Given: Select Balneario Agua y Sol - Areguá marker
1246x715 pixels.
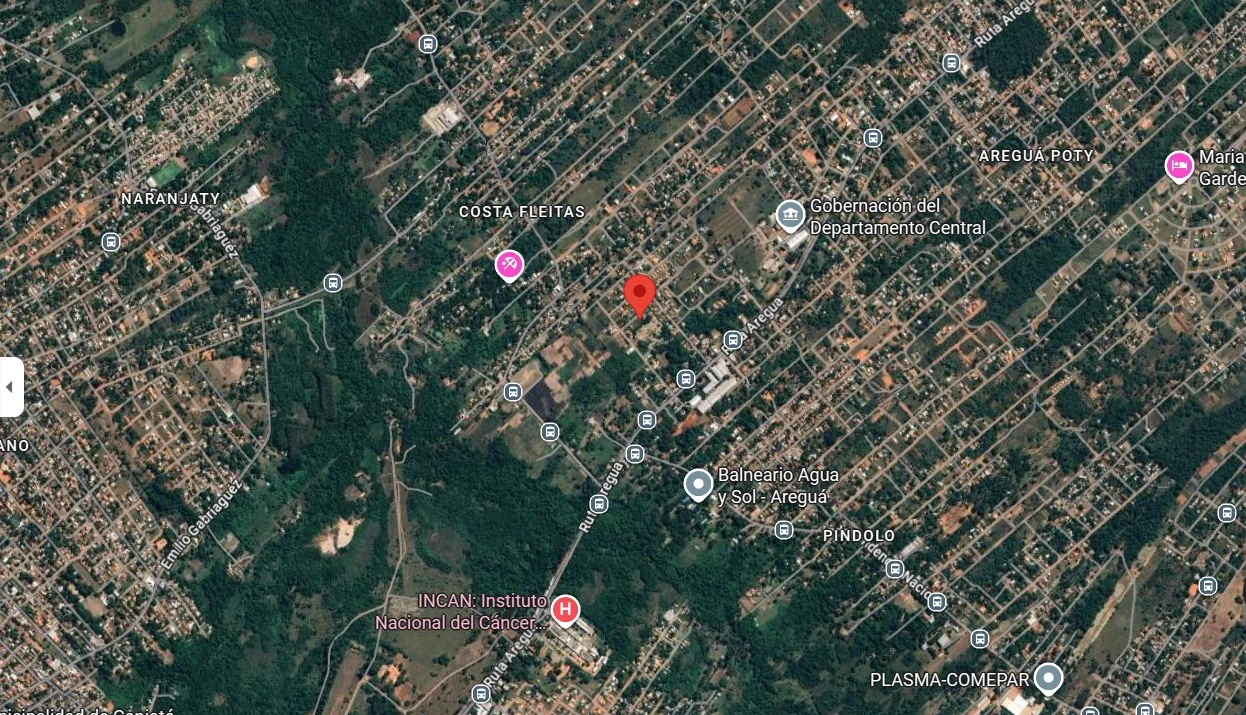Looking at the screenshot, I should click(x=698, y=484).
